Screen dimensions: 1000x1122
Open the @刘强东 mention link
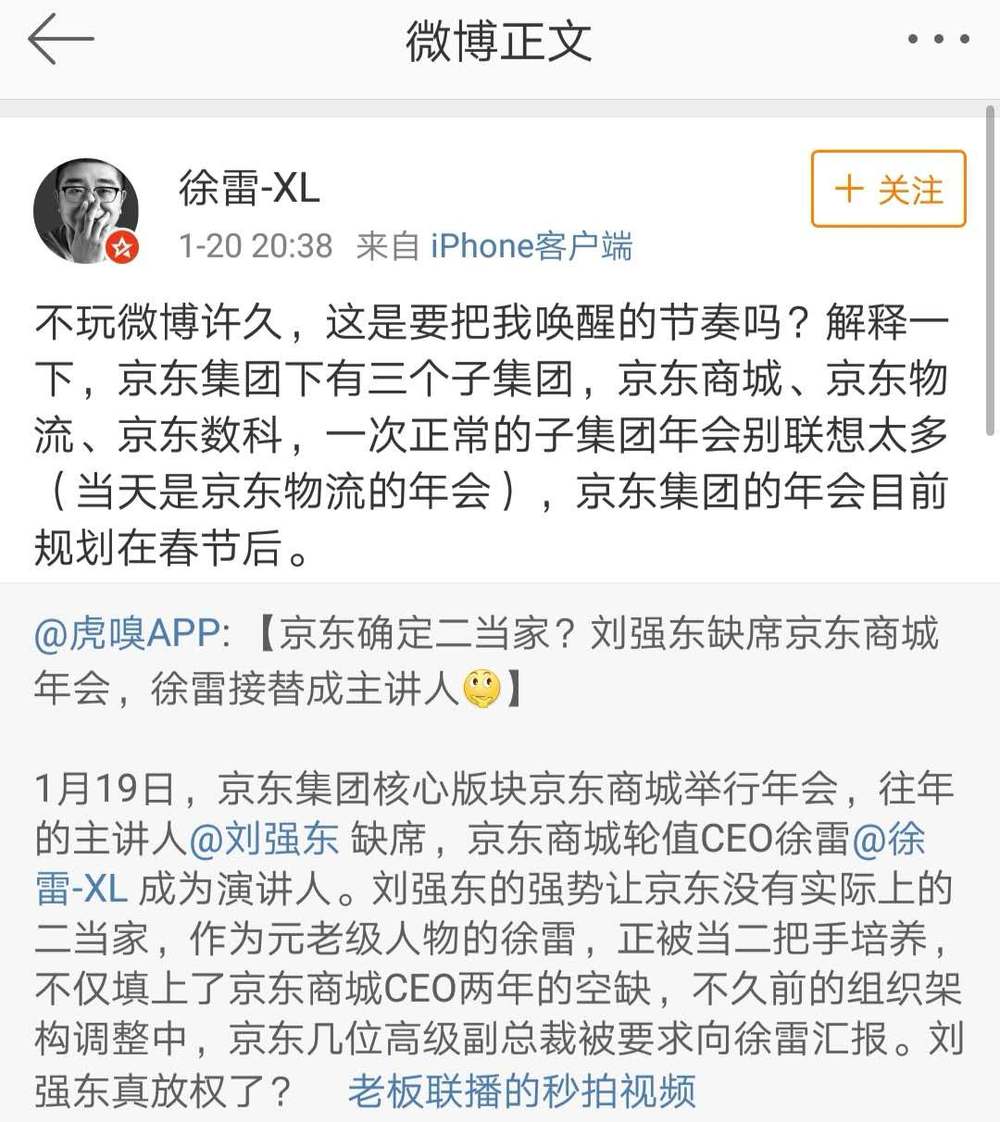(x=264, y=840)
